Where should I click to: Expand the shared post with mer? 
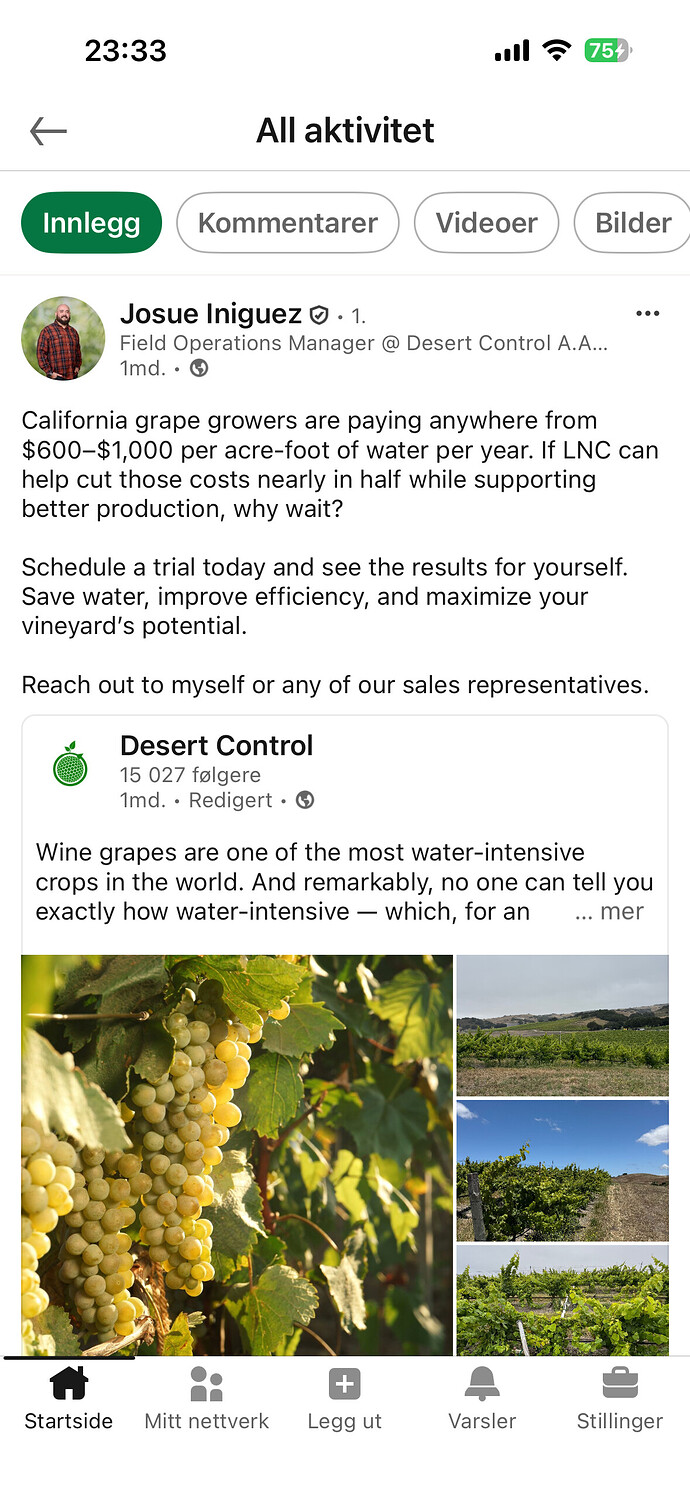(610, 912)
